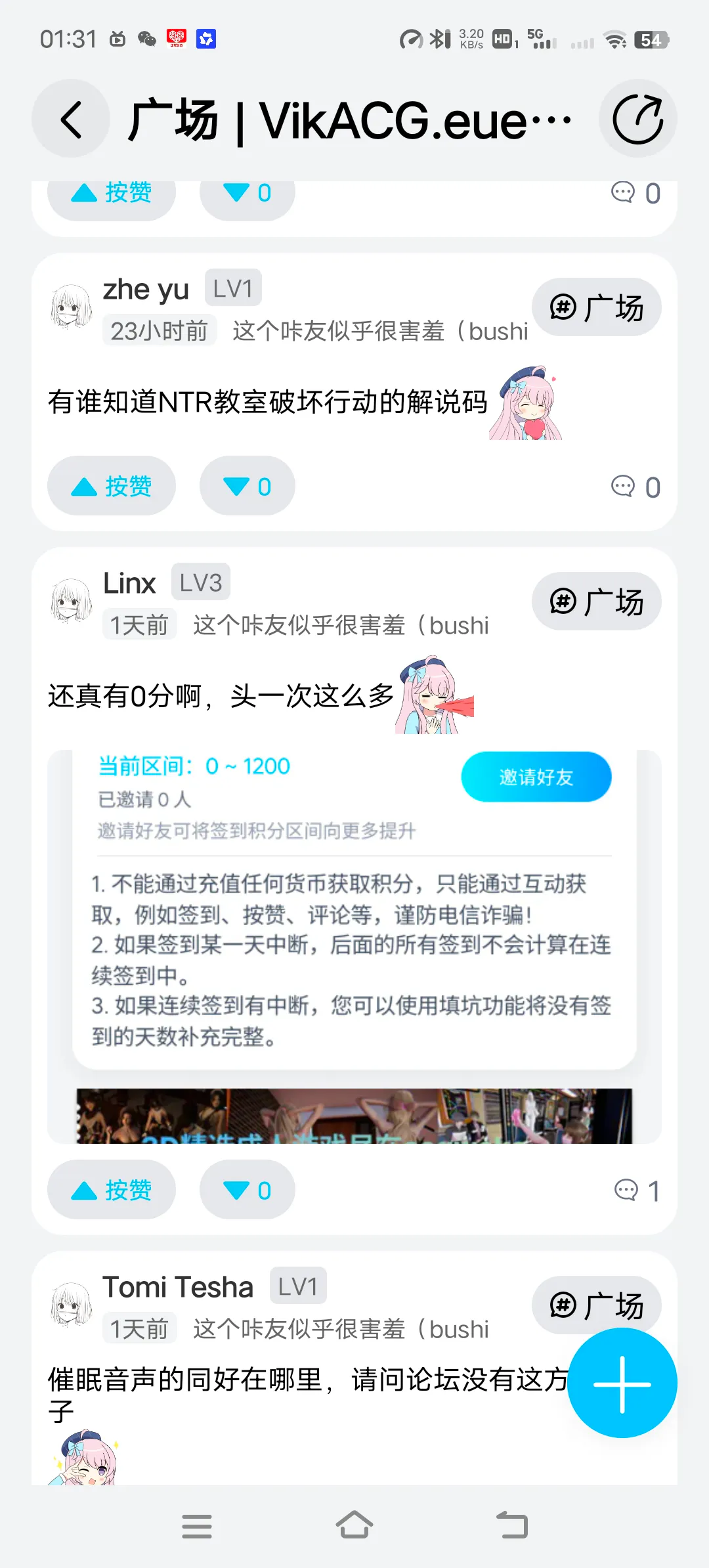The width and height of the screenshot is (709, 1568).
Task: Create a new post with the plus button
Action: (622, 1383)
